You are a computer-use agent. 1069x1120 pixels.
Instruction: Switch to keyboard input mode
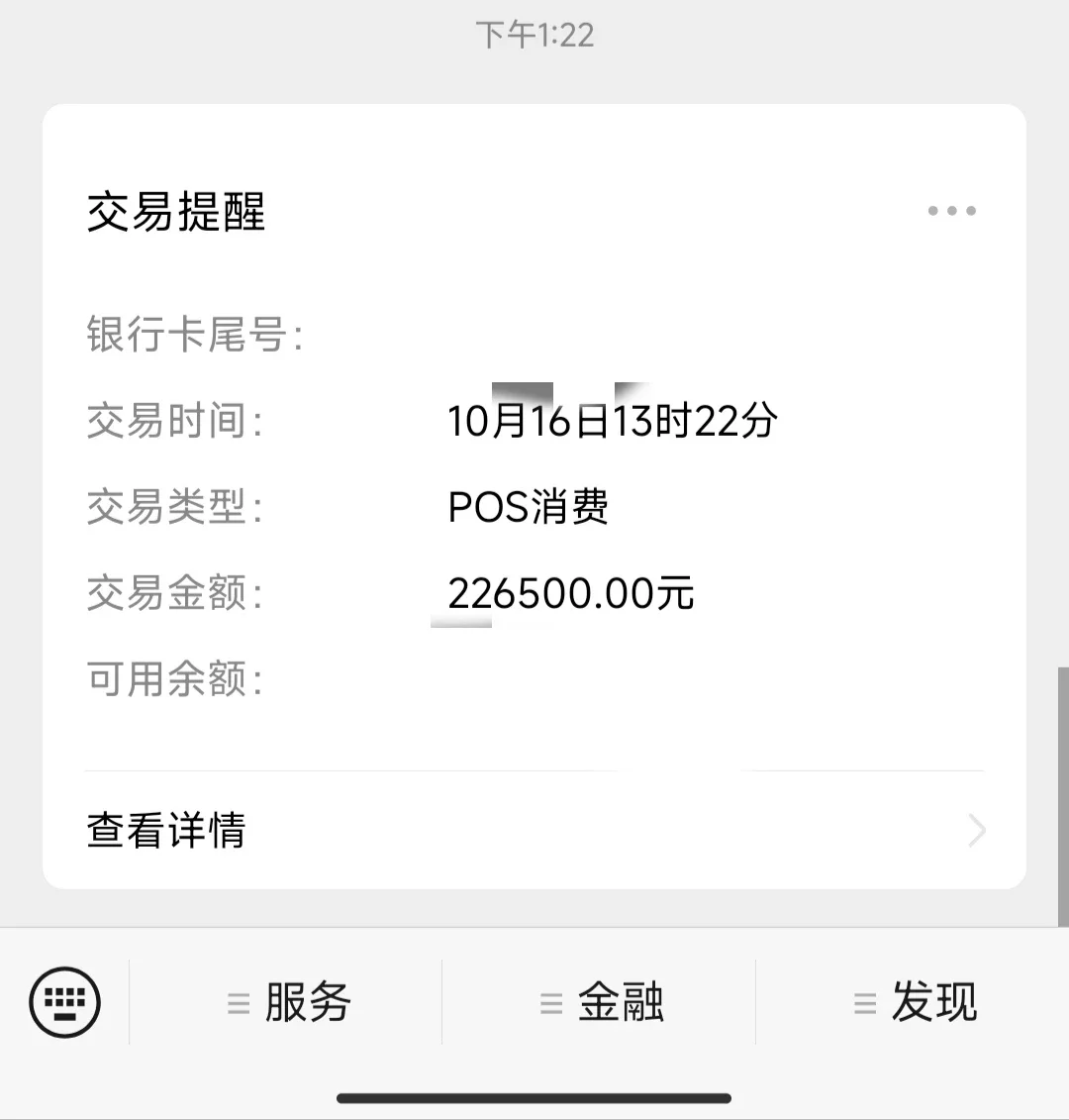click(65, 1001)
